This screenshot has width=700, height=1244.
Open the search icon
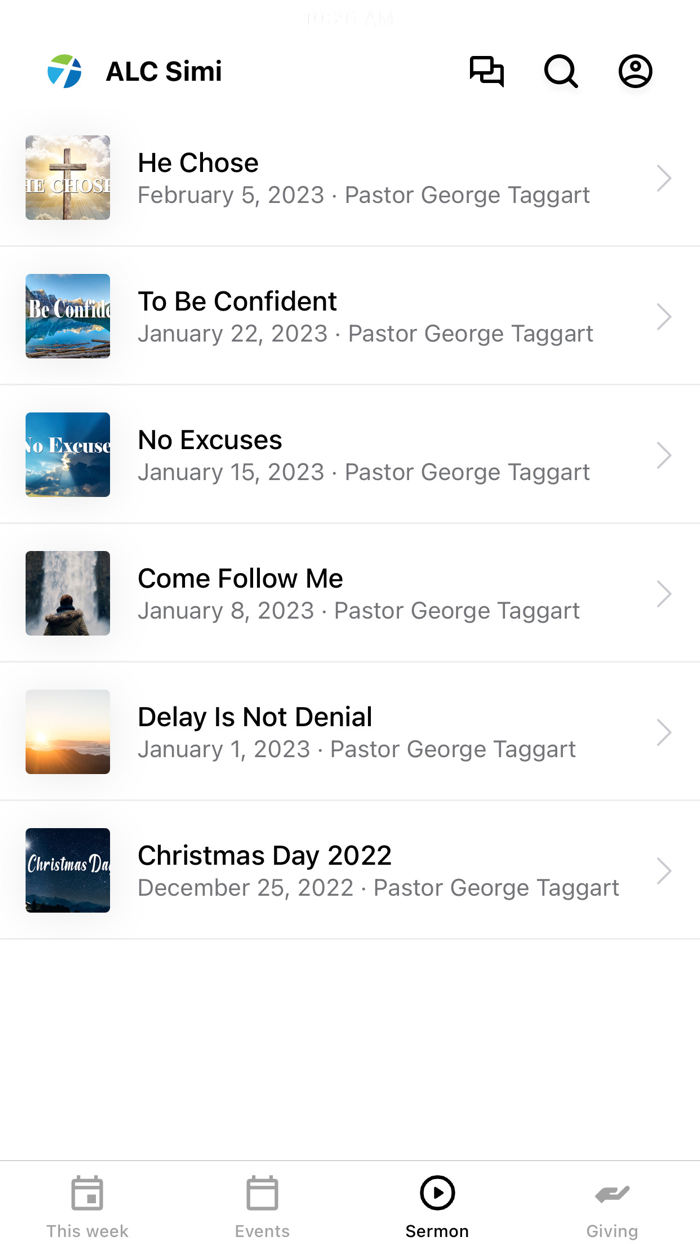[561, 71]
